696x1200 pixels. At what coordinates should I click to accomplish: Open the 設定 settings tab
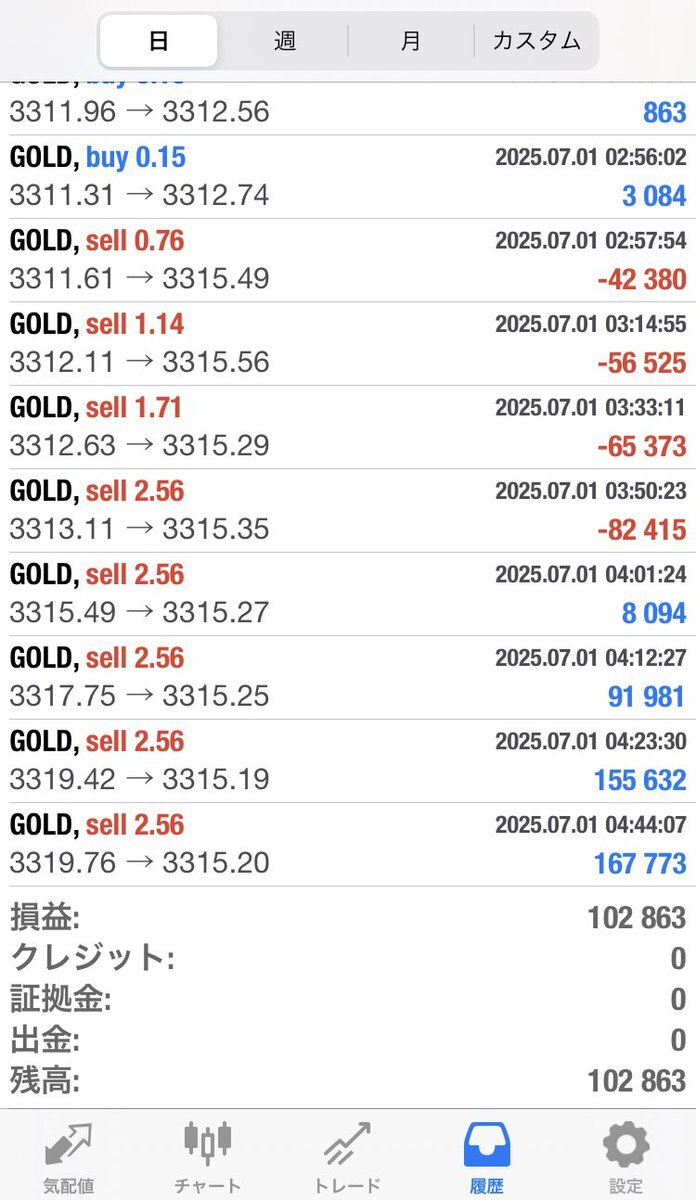[x=626, y=1158]
